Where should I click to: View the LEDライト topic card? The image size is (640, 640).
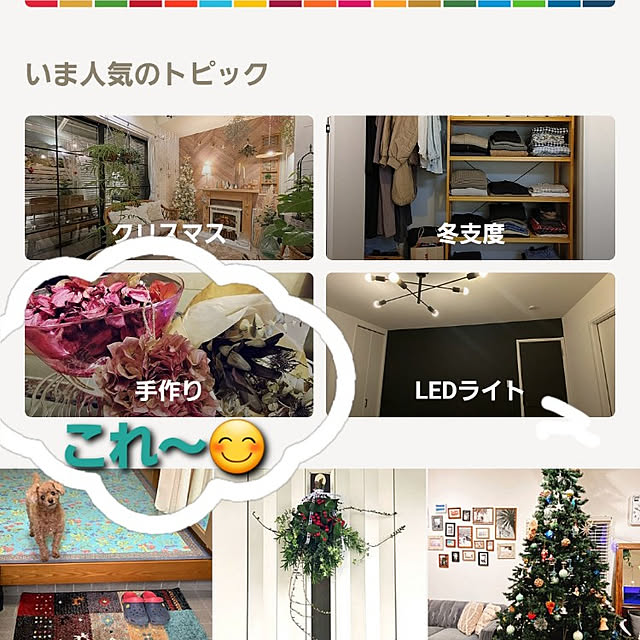pos(470,344)
